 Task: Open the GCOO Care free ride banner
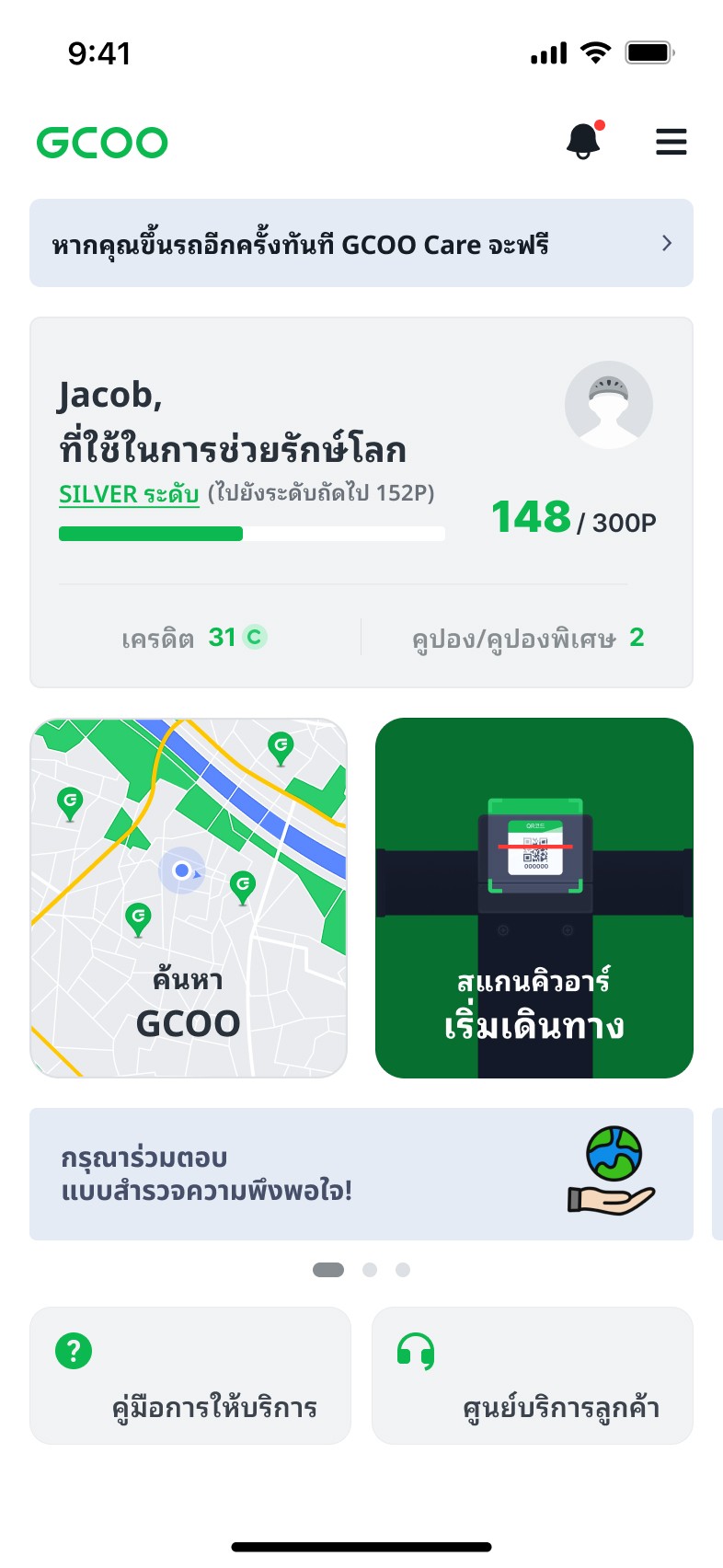coord(361,244)
